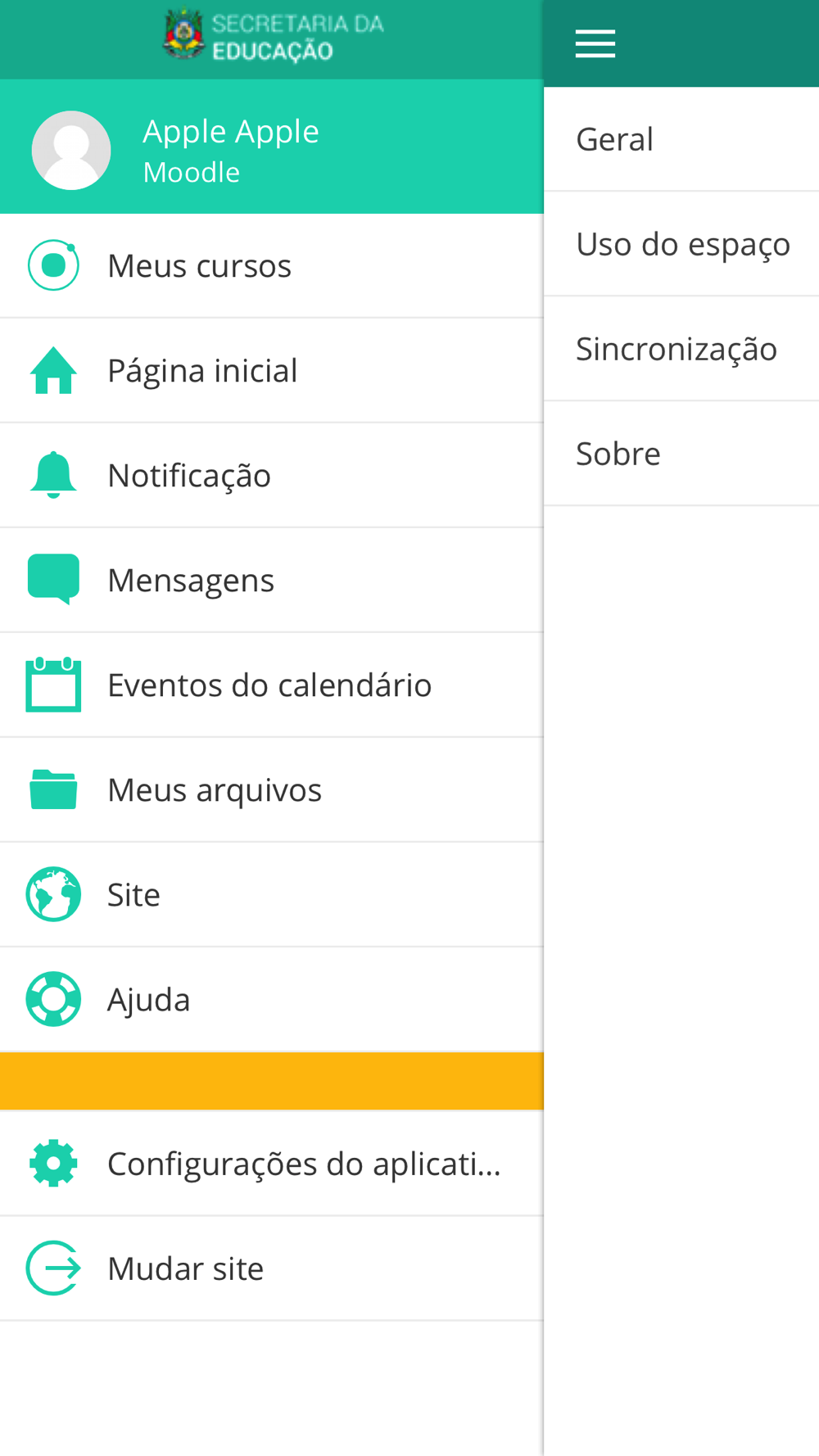The width and height of the screenshot is (819, 1456).
Task: Select the Site menu item
Action: tap(272, 895)
